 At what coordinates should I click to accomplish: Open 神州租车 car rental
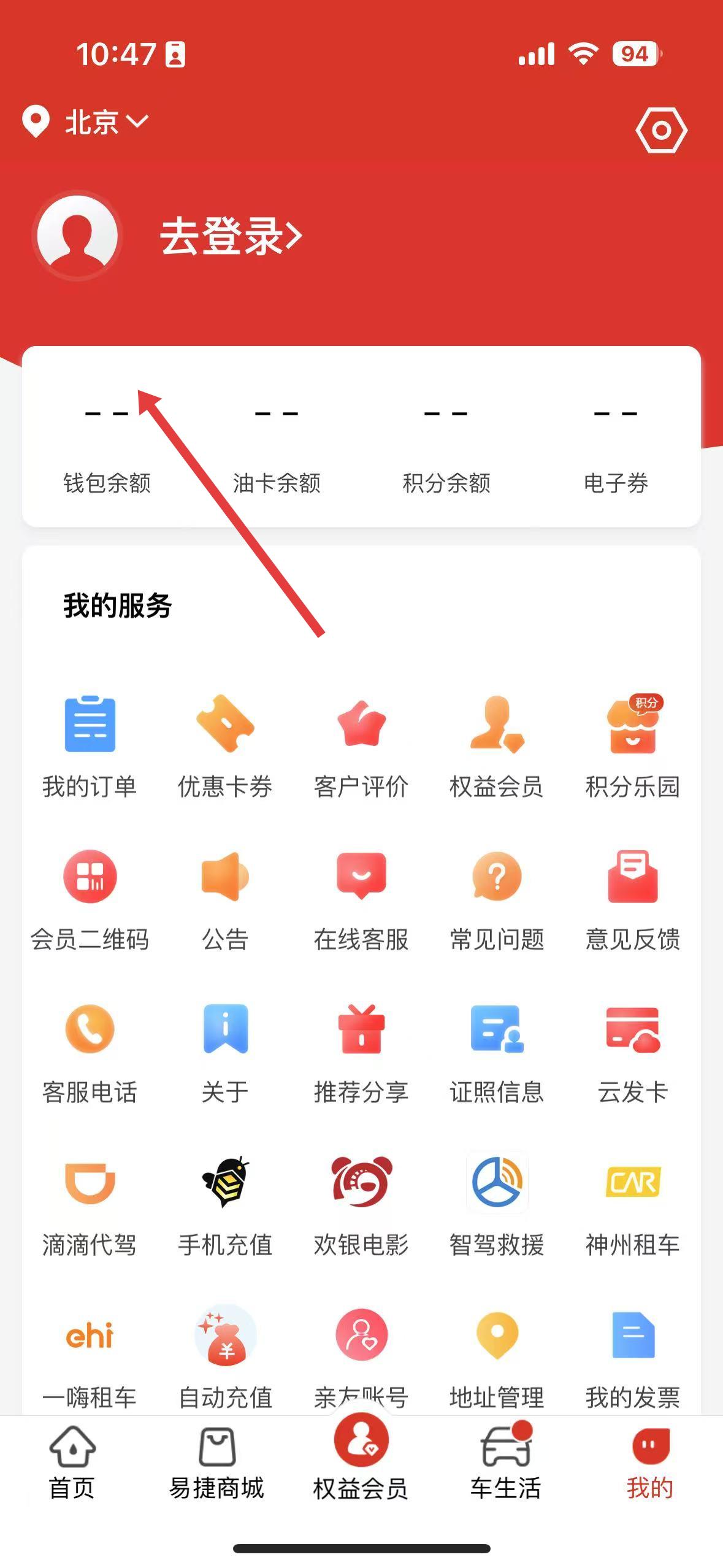(x=632, y=1204)
